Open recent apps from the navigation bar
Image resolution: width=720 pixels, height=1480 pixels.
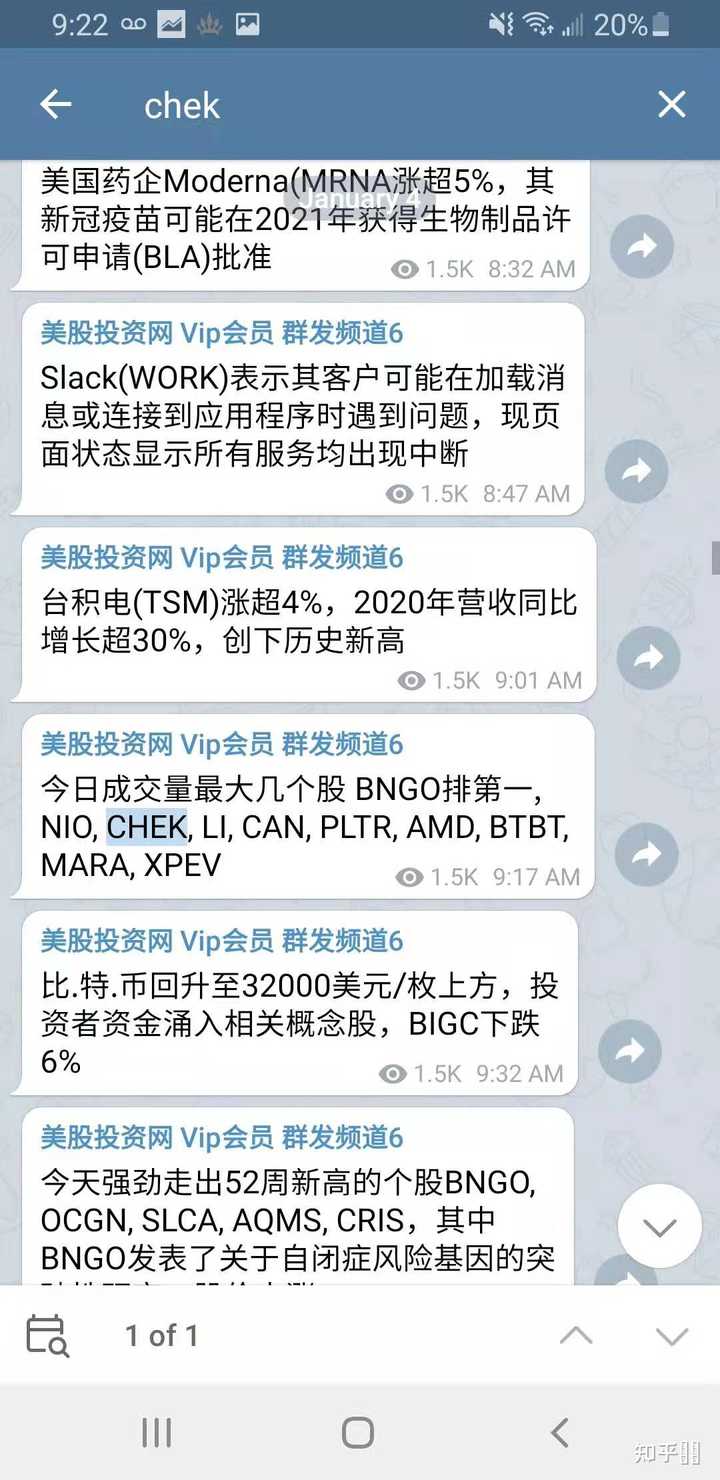click(x=156, y=1432)
